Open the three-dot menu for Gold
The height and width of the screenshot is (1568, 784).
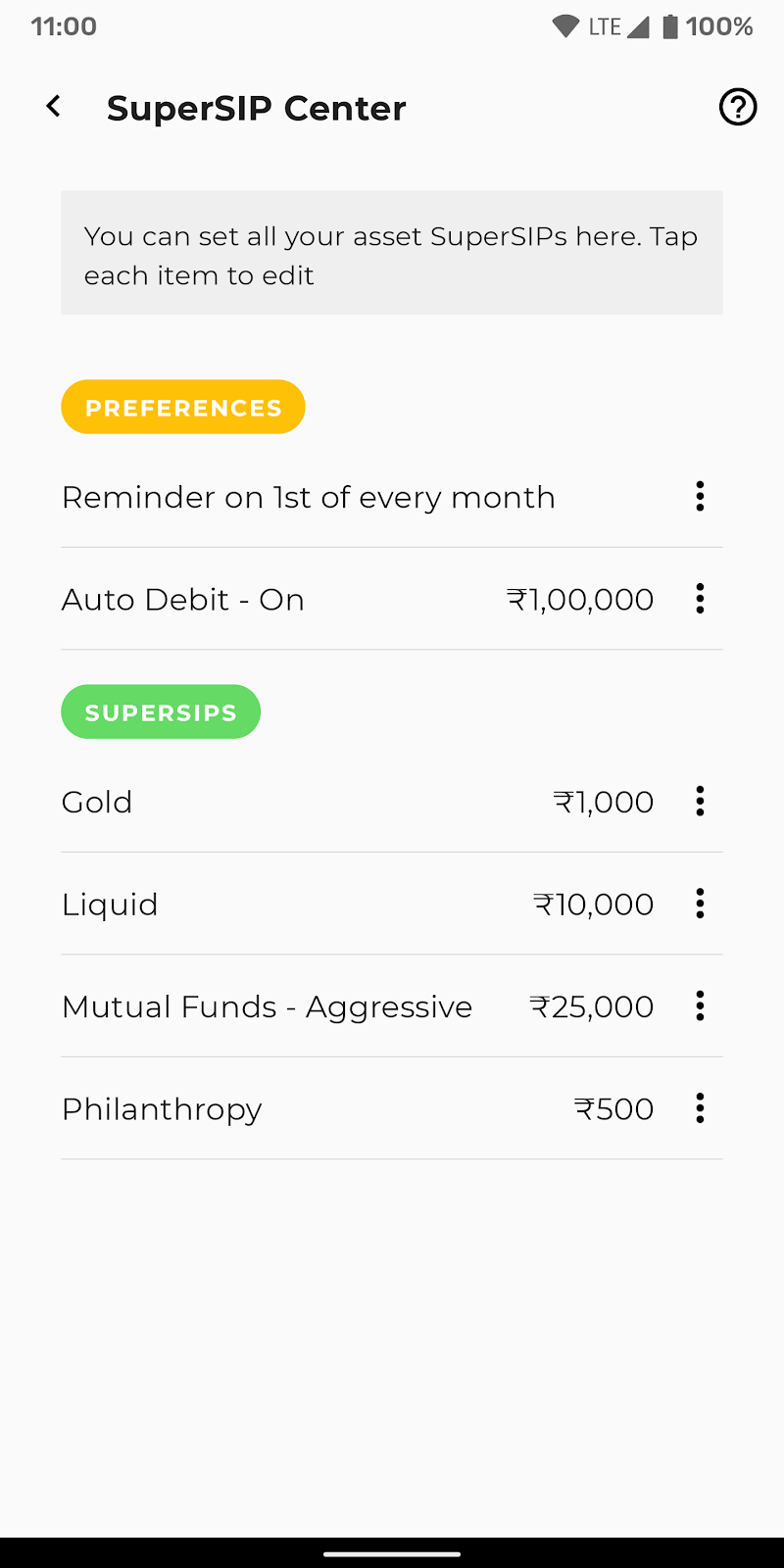tap(700, 802)
